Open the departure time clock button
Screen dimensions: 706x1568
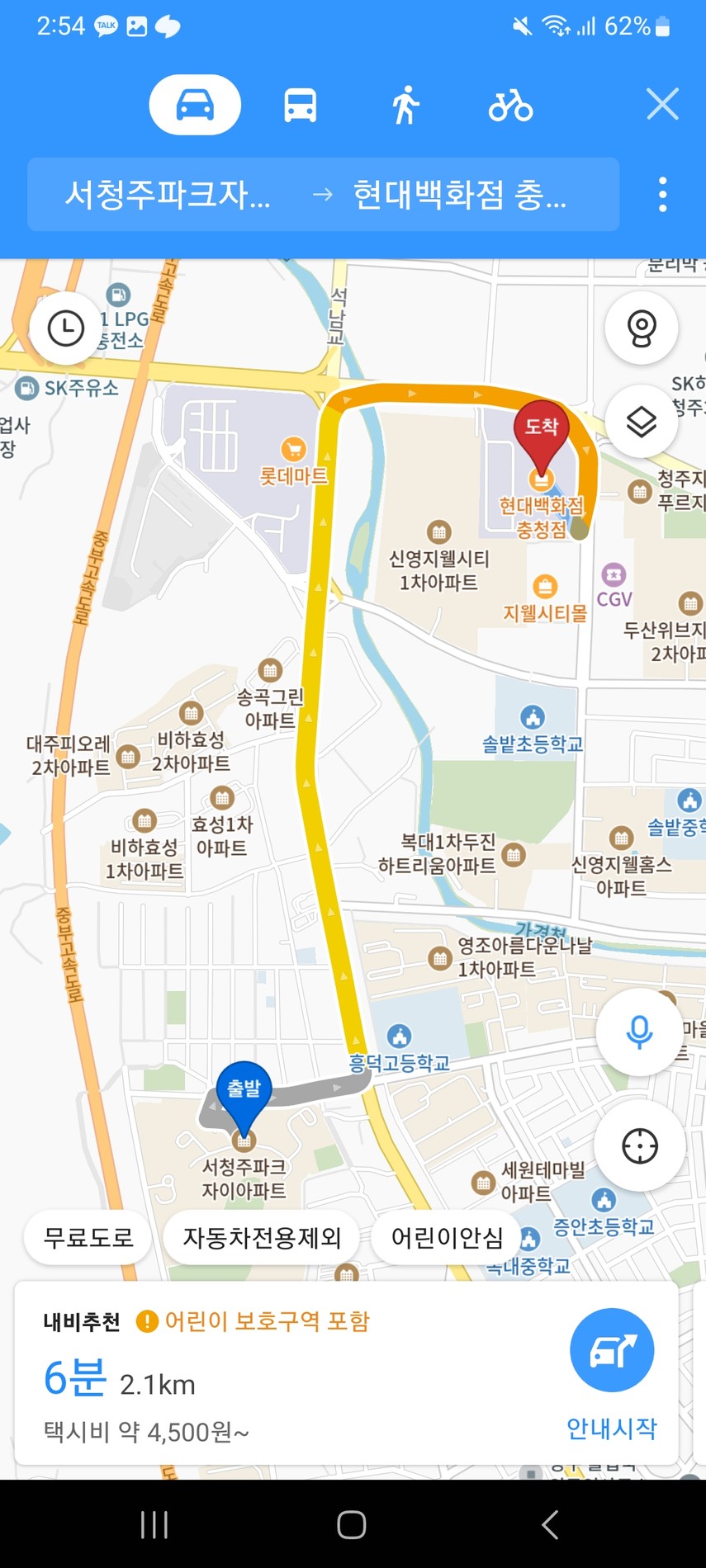[x=66, y=328]
